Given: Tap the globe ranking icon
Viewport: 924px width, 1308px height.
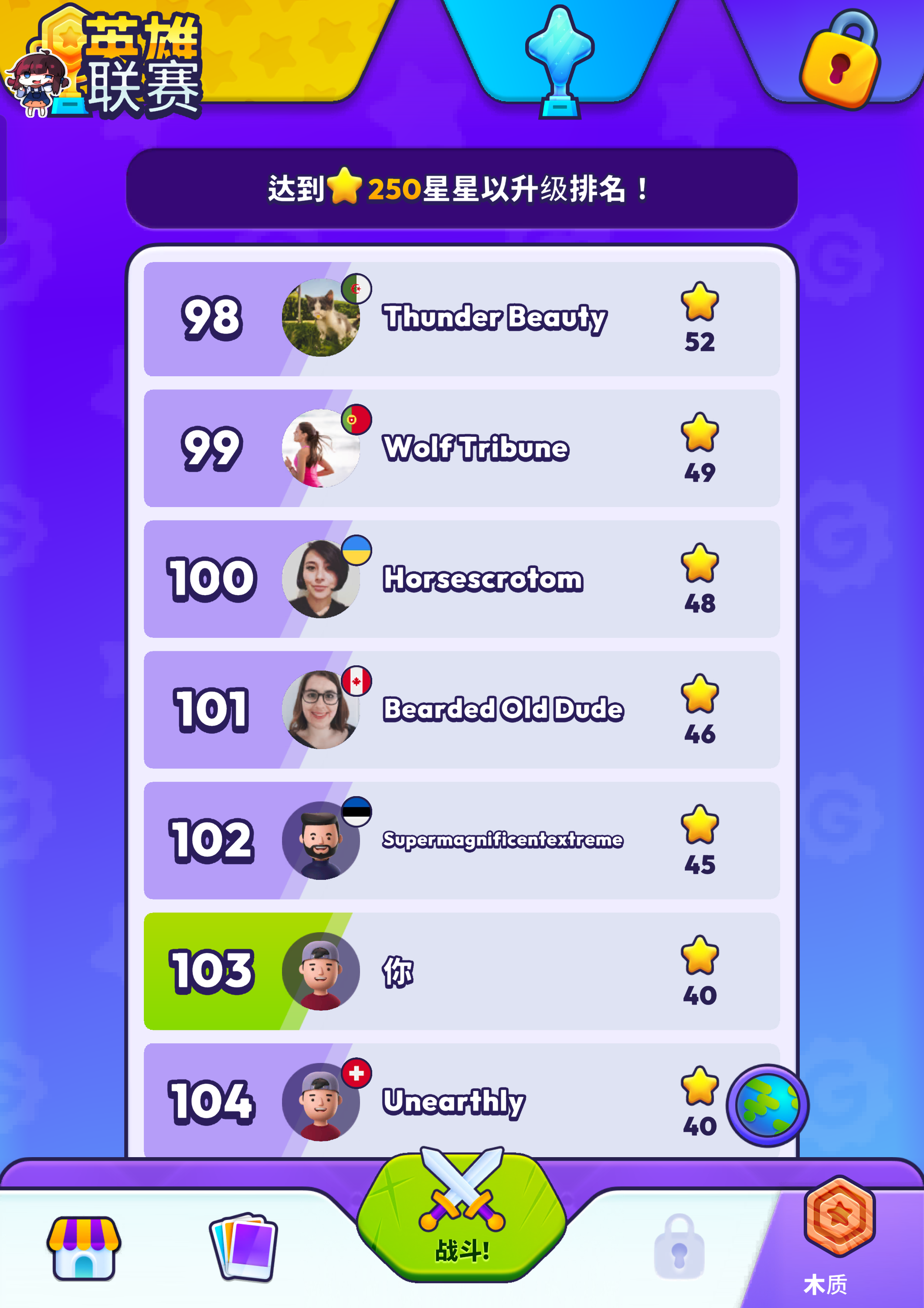Looking at the screenshot, I should 767,1105.
